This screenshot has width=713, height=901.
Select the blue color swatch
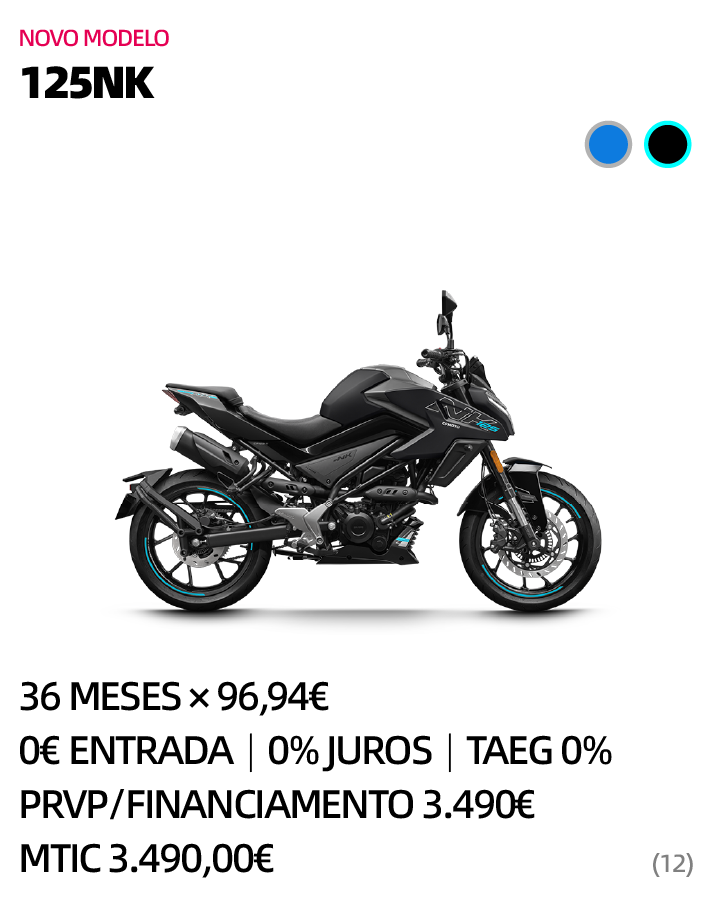pyautogui.click(x=608, y=145)
